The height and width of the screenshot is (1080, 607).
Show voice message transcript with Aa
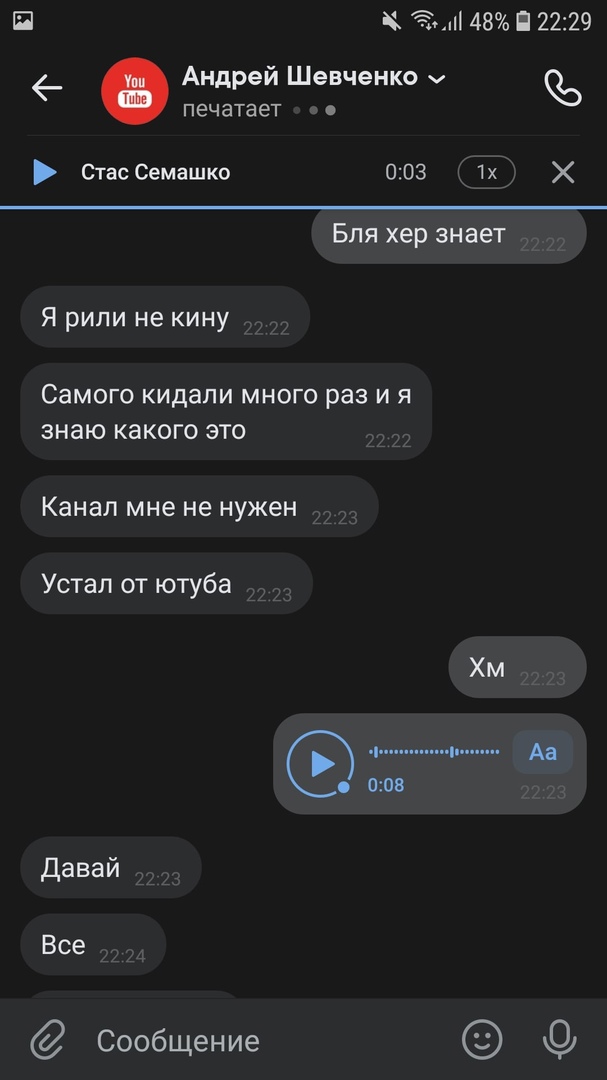[x=542, y=752]
